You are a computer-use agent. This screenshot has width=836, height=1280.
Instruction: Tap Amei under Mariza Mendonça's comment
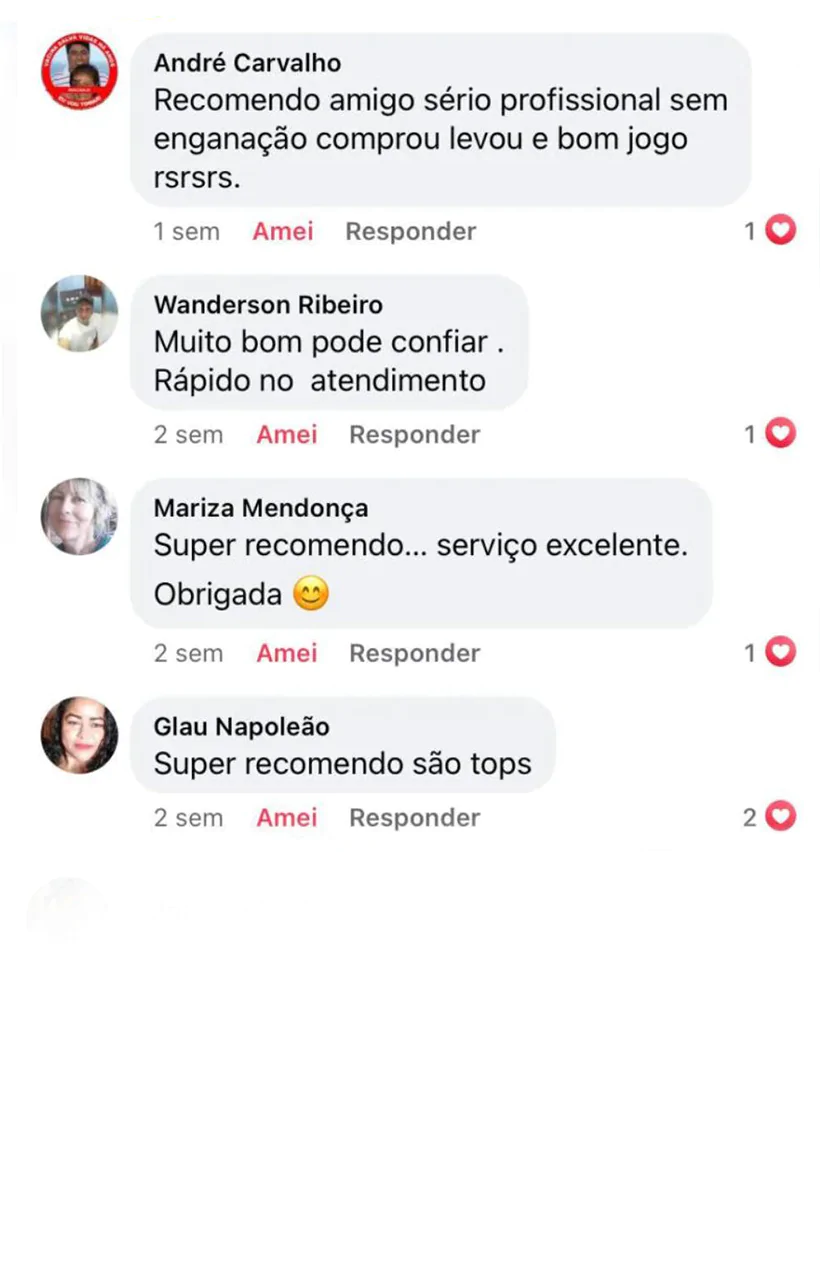287,653
